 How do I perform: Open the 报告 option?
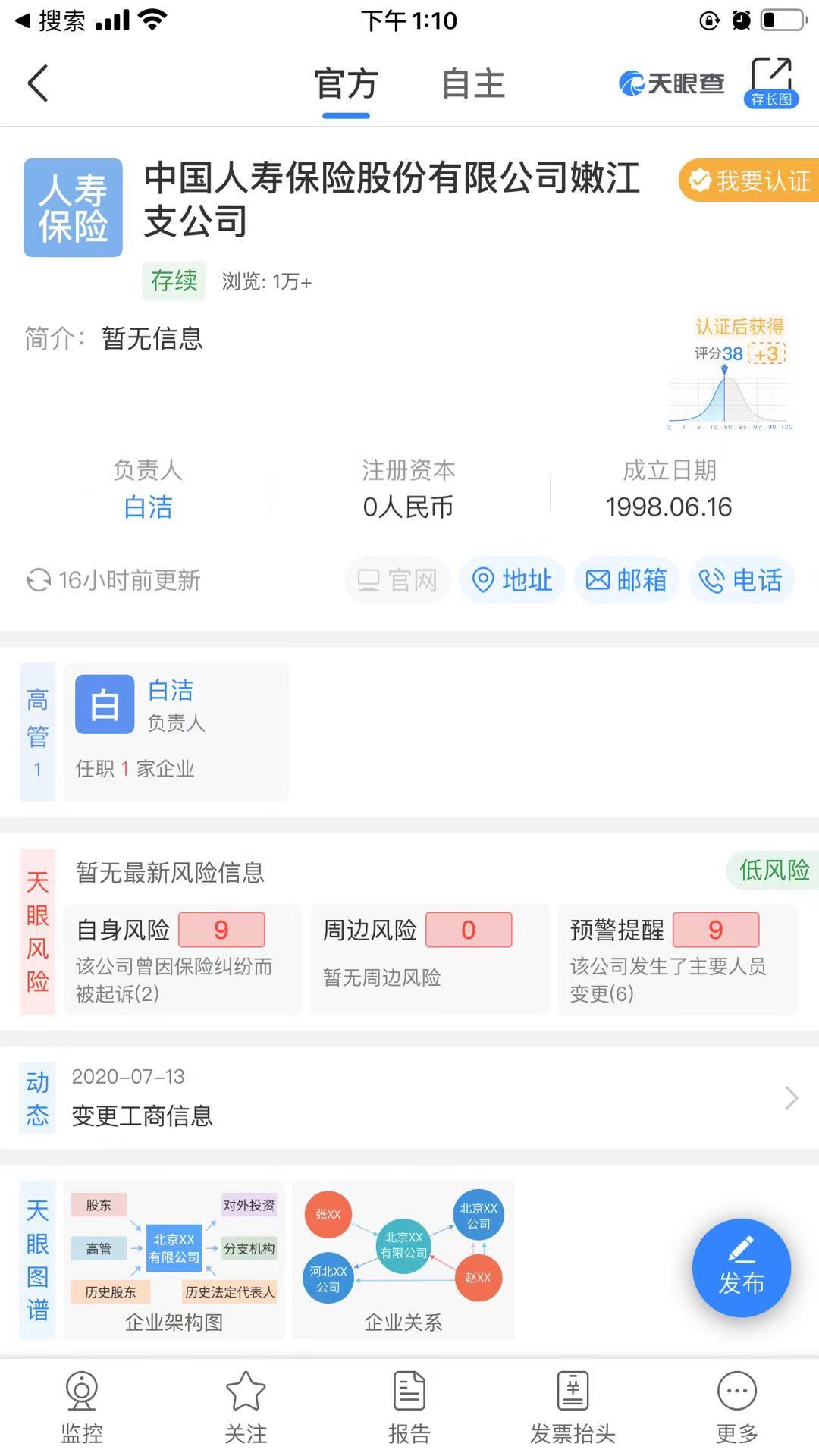coord(409,1407)
